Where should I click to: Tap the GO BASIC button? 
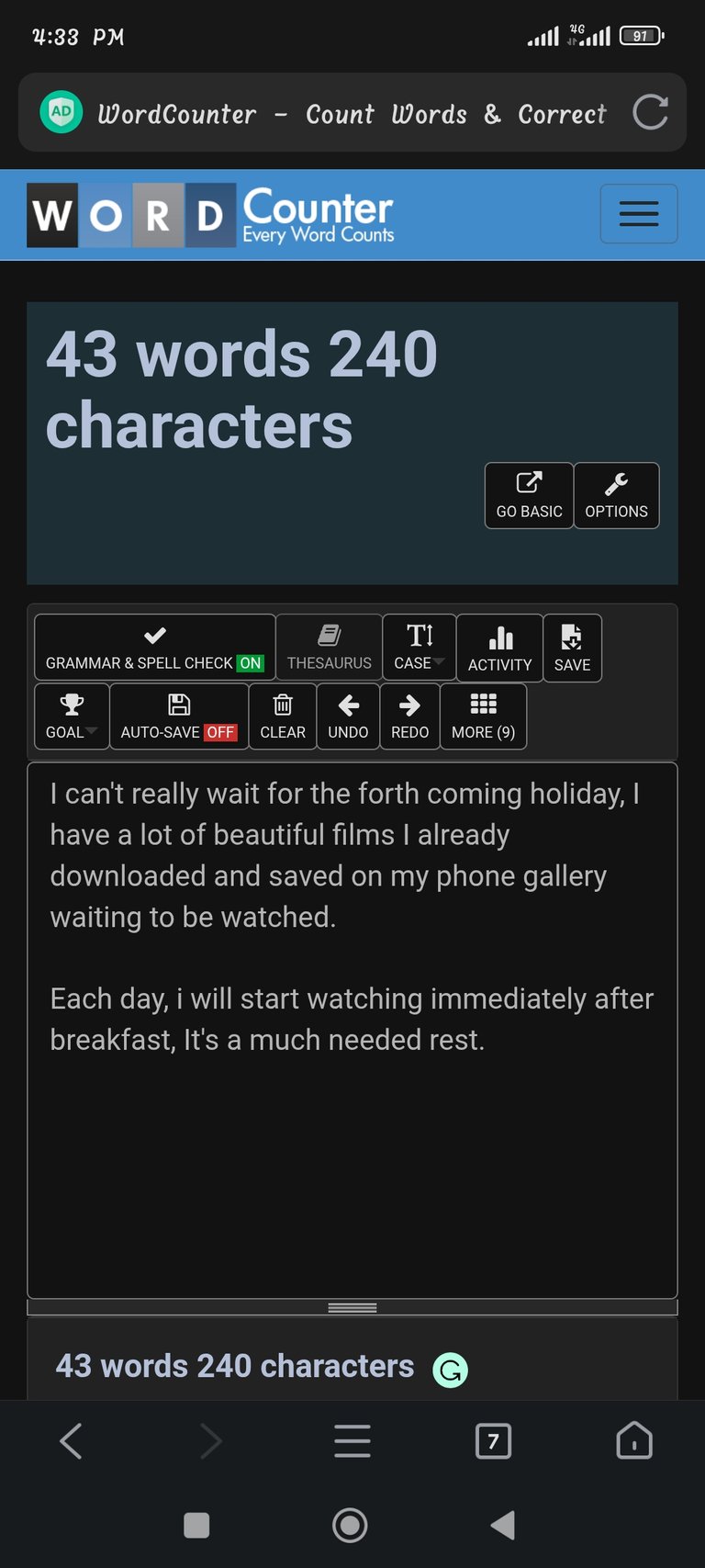pyautogui.click(x=529, y=496)
